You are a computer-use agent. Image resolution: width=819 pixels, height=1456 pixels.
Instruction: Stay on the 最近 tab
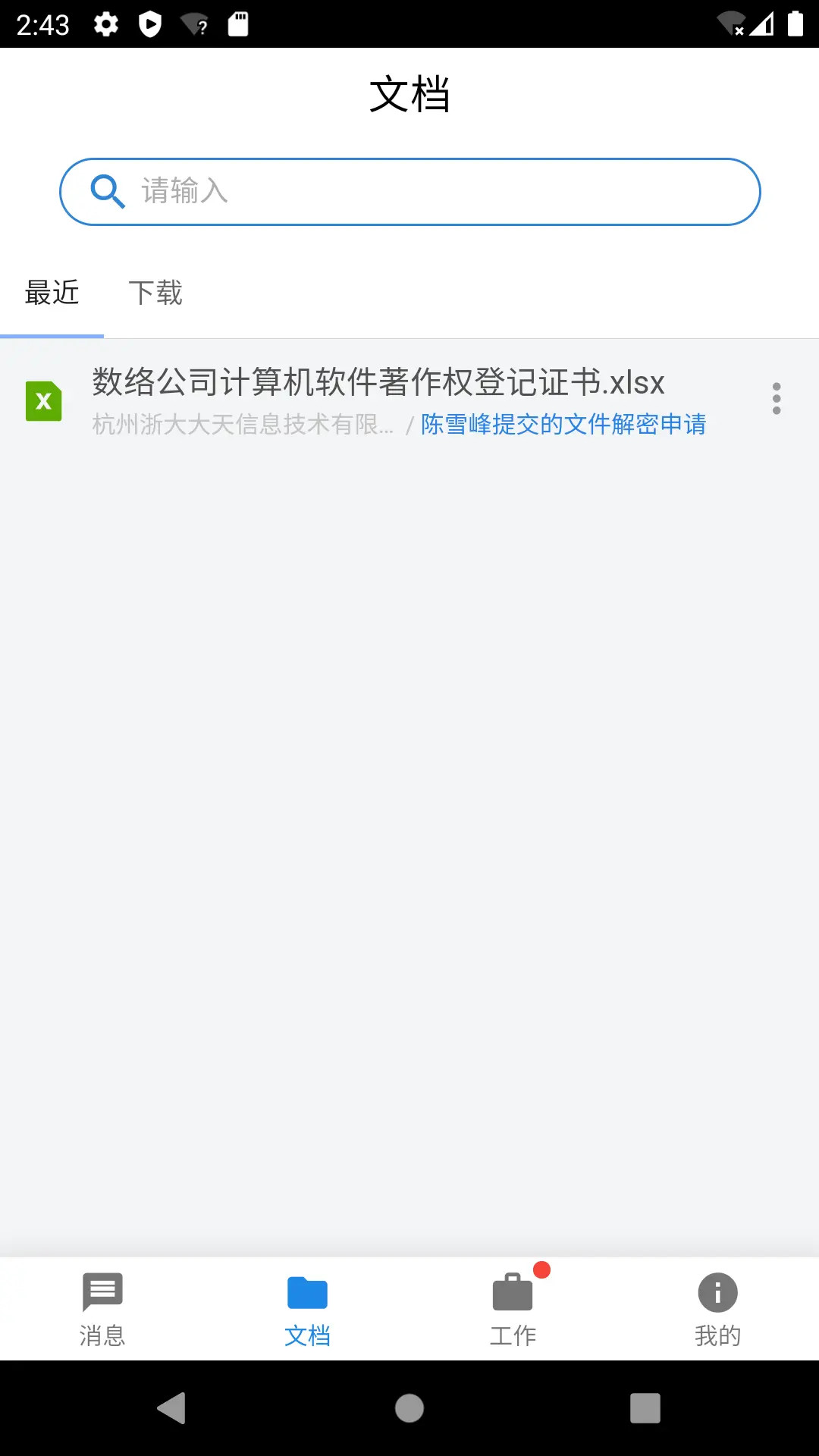coord(52,293)
